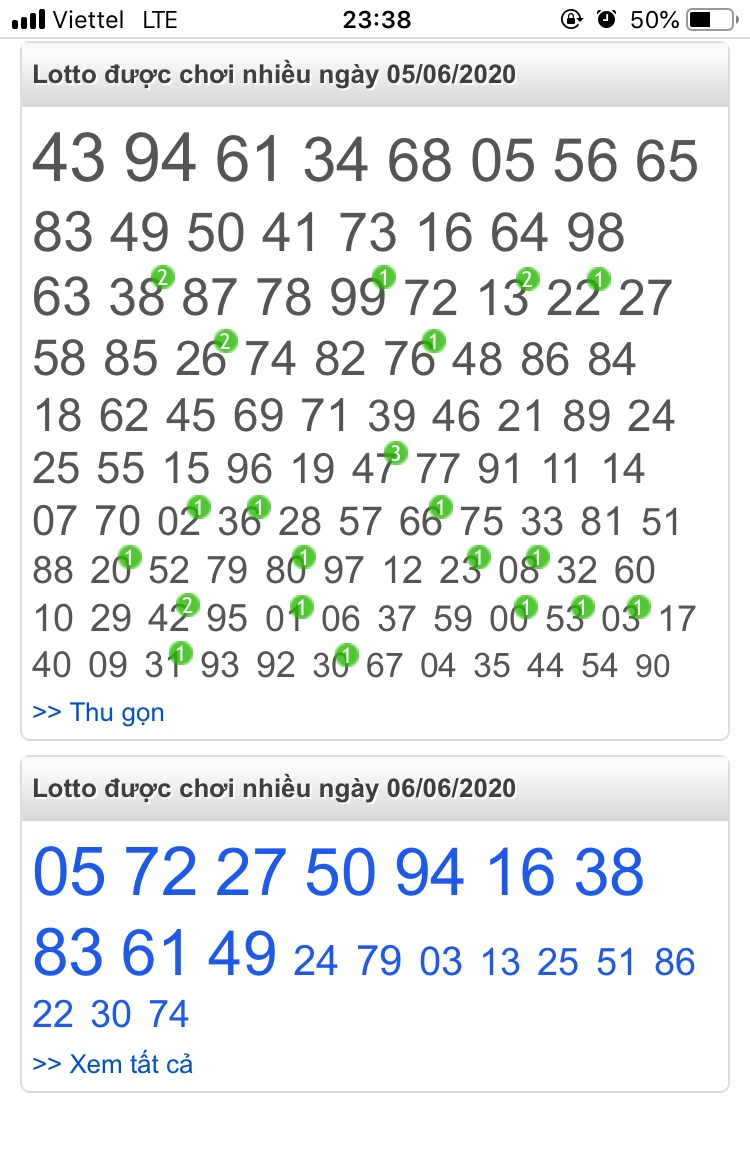750x1161 pixels.
Task: Open blue number 83 under 06/06/2020
Action: click(x=69, y=953)
